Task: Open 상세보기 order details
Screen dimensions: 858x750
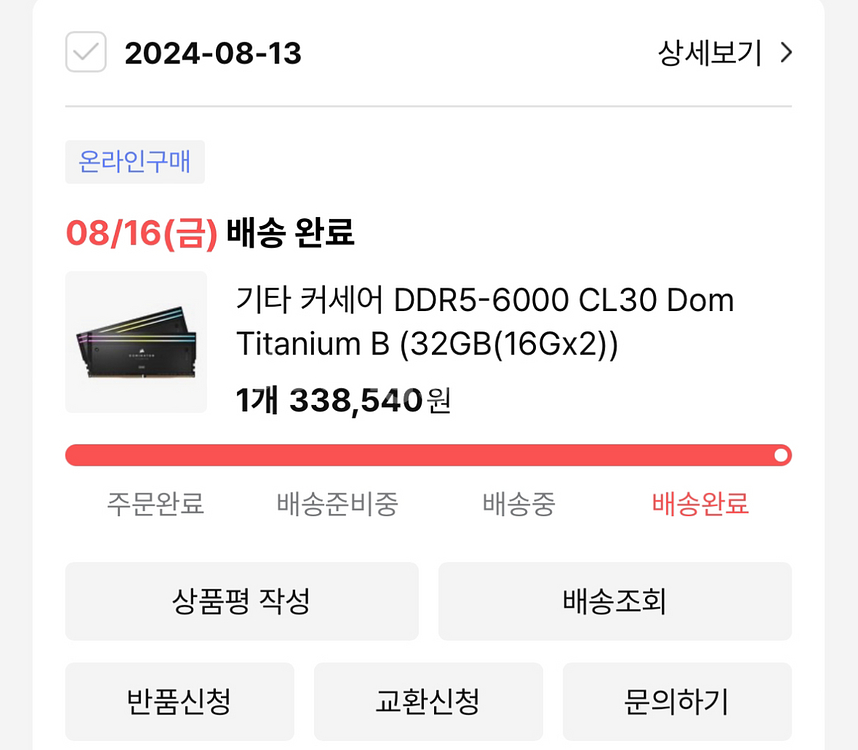Action: click(724, 52)
